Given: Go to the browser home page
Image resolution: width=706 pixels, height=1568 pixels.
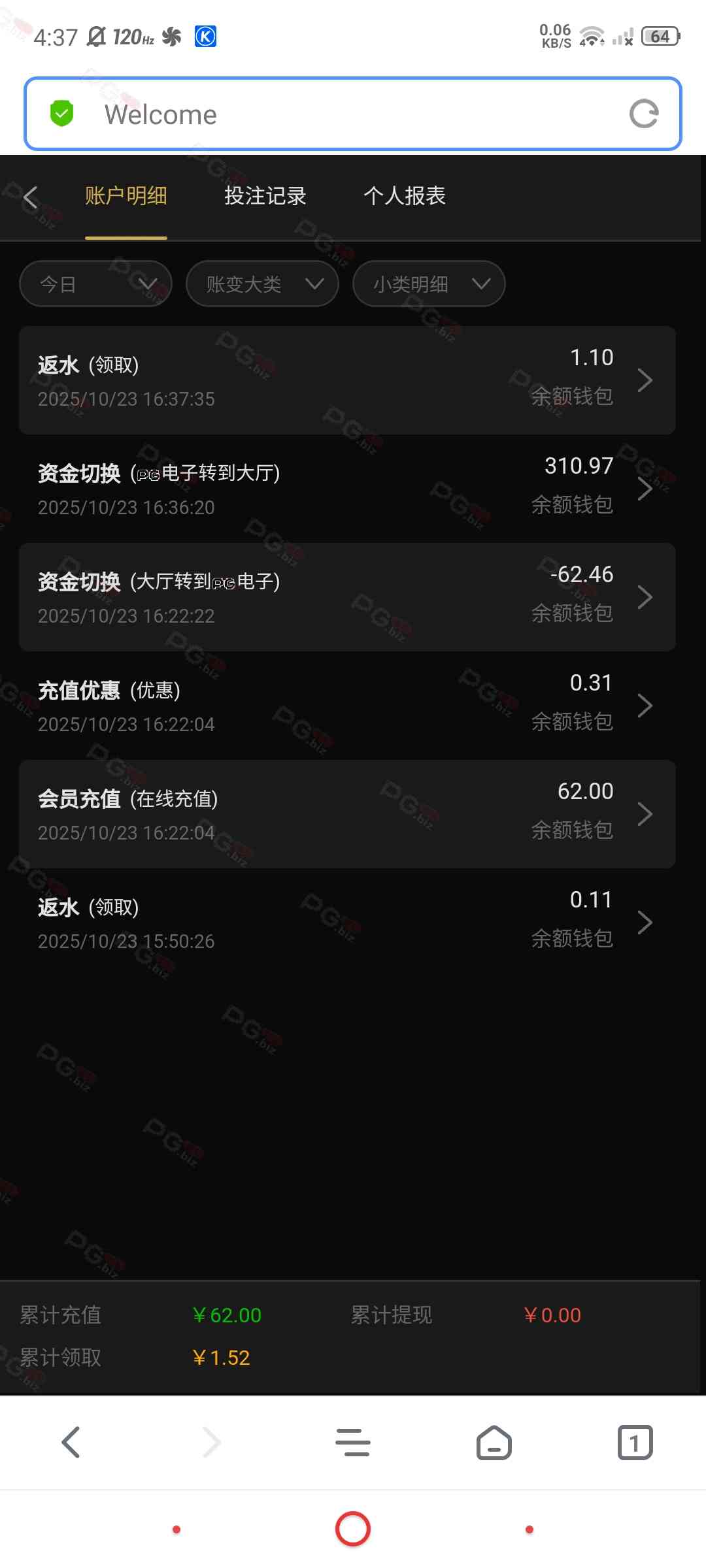Looking at the screenshot, I should click(x=494, y=1443).
